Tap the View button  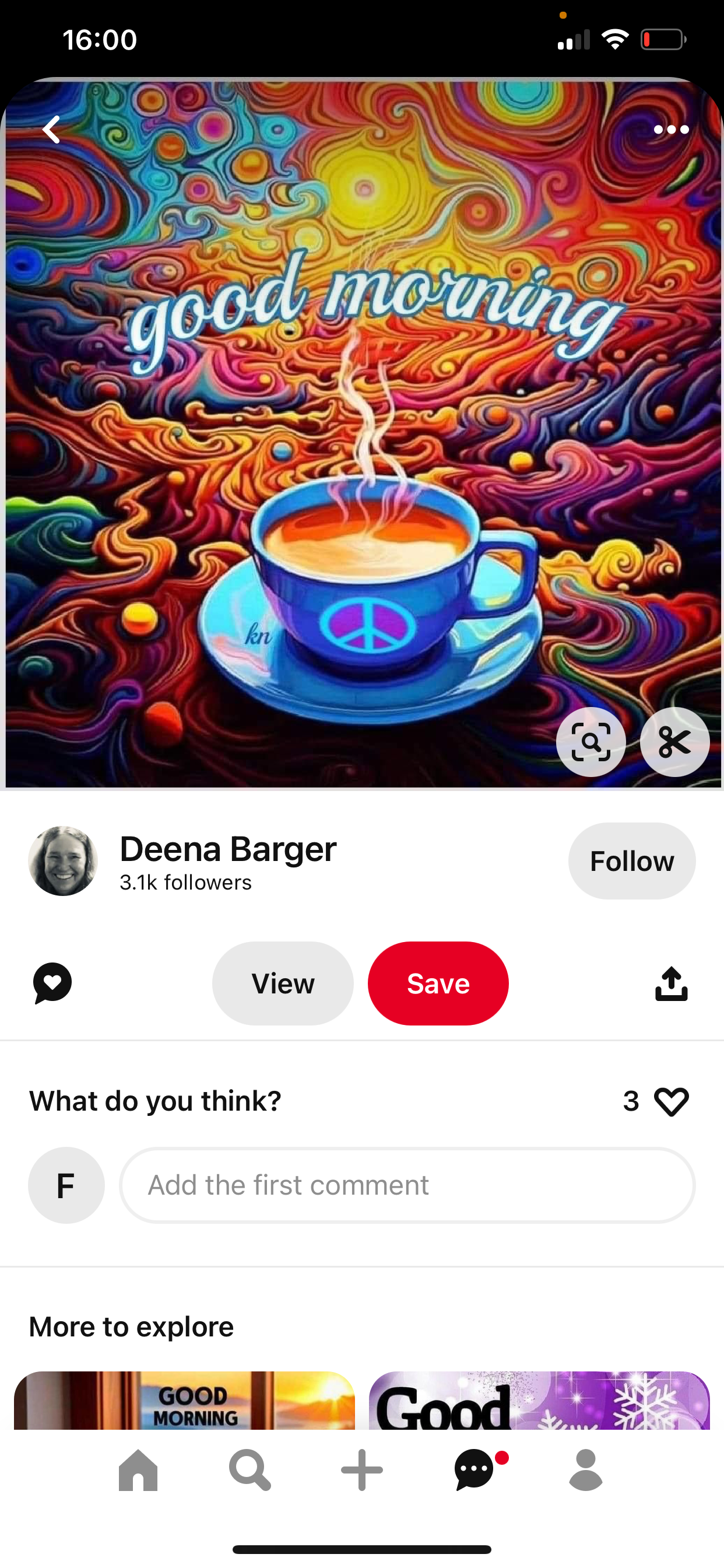click(283, 983)
